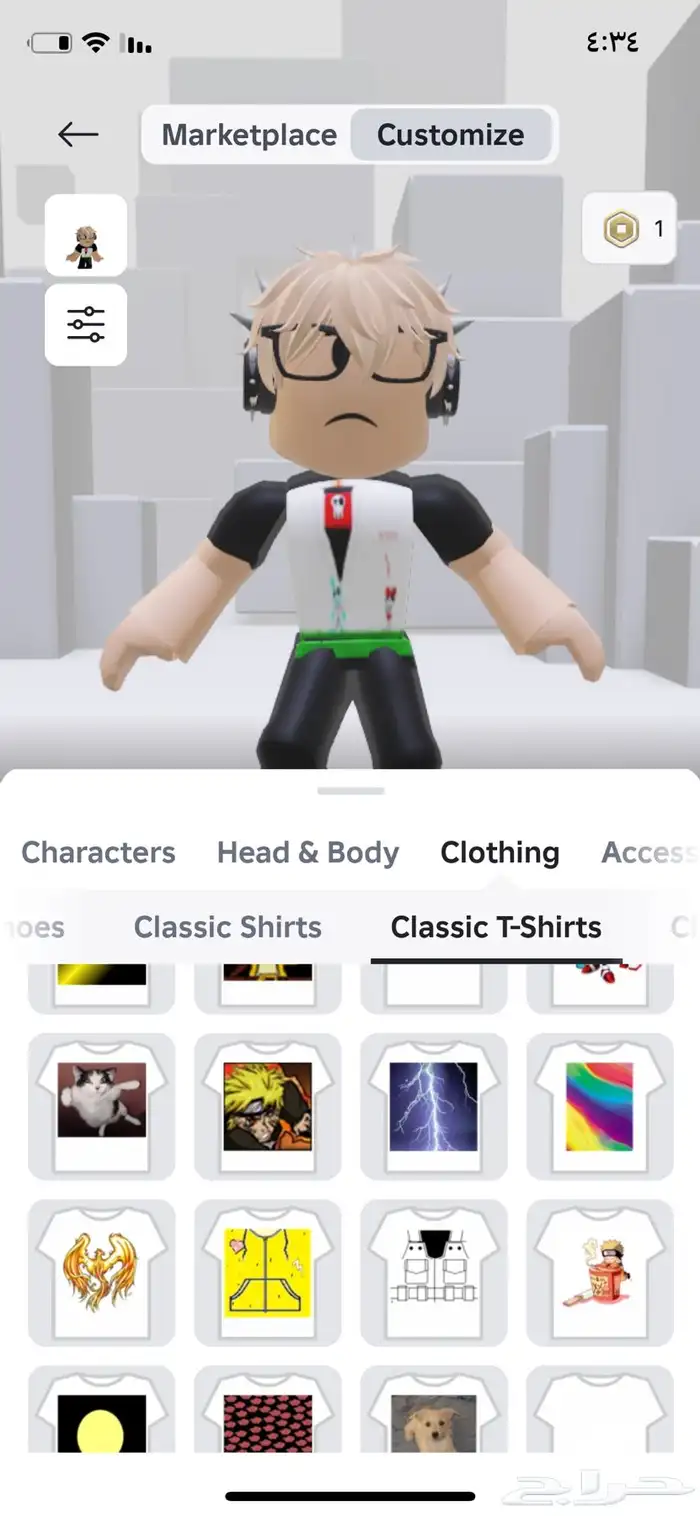Viewport: 700px width, 1516px height.
Task: Open the Head & Body category
Action: pyautogui.click(x=307, y=852)
